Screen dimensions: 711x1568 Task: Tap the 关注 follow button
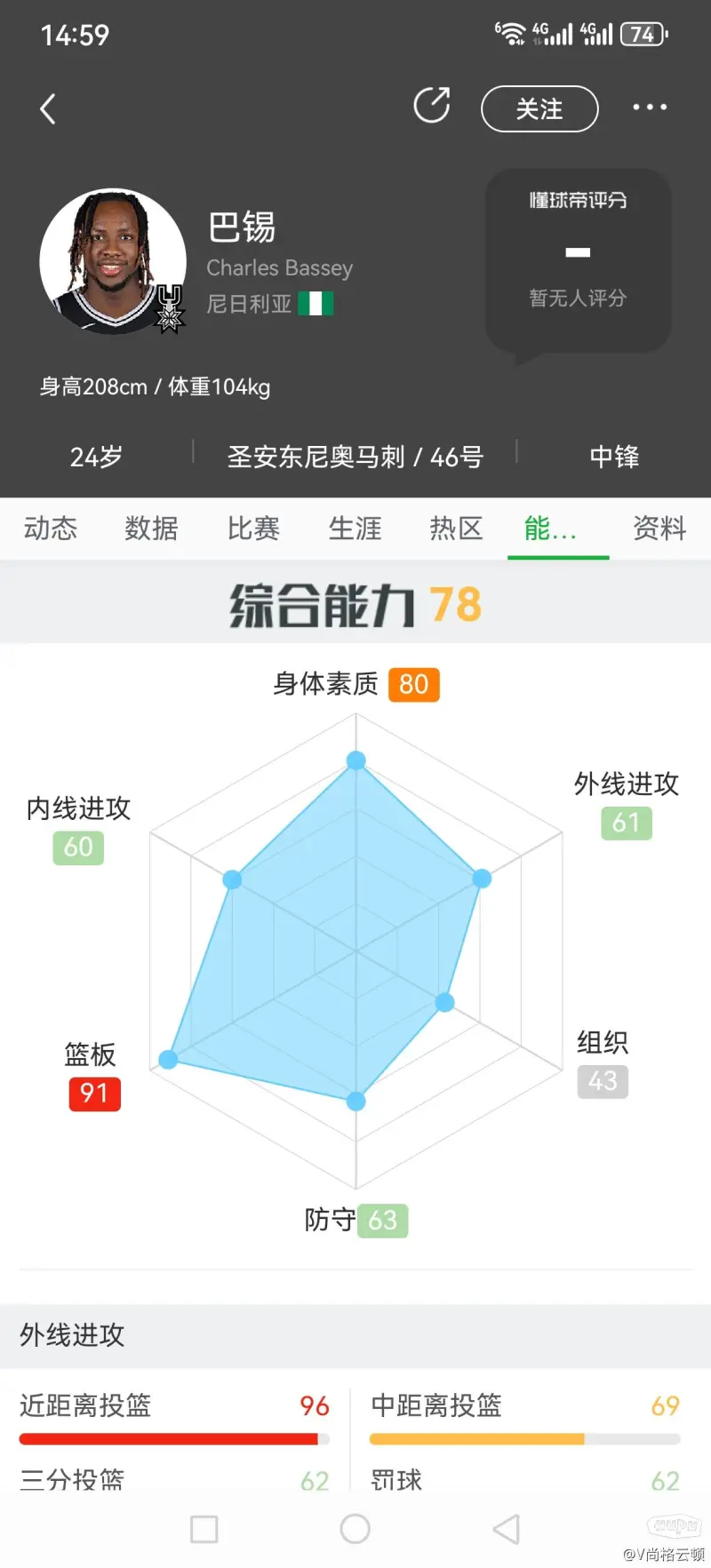539,109
